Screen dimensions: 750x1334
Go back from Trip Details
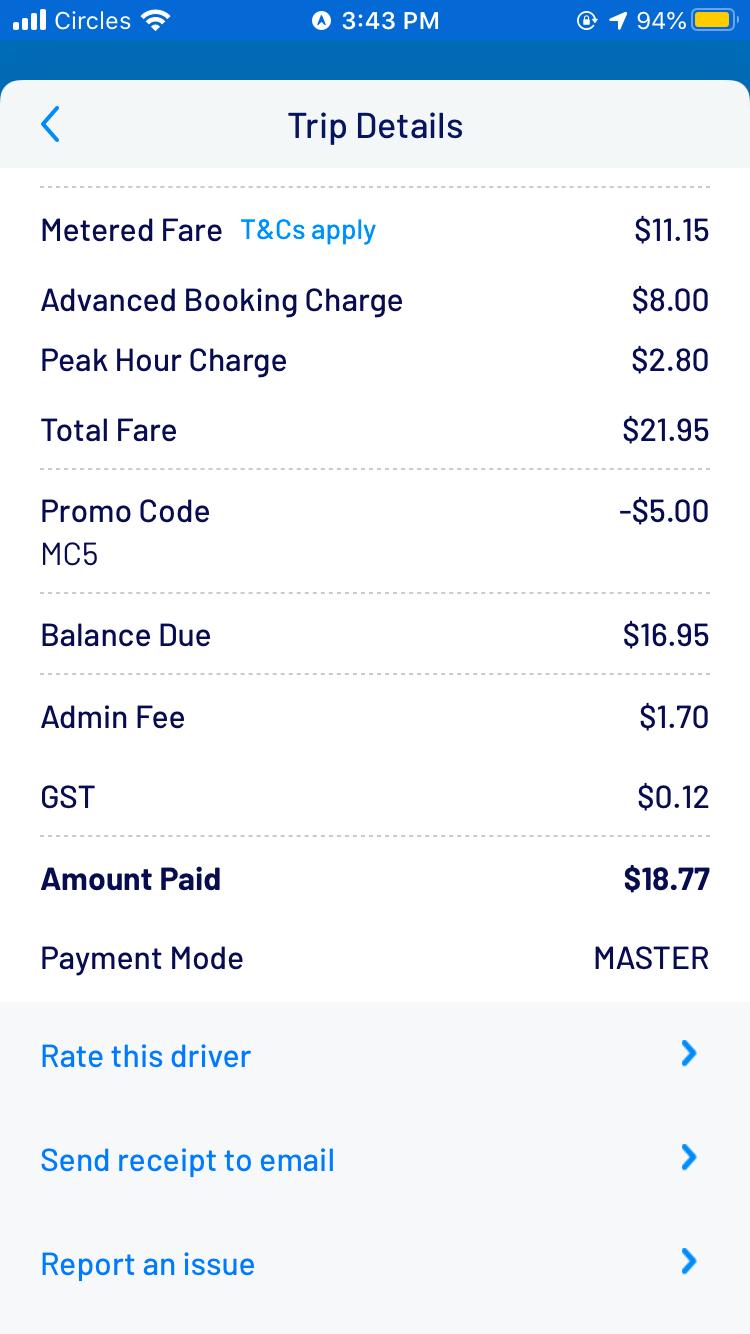51,125
